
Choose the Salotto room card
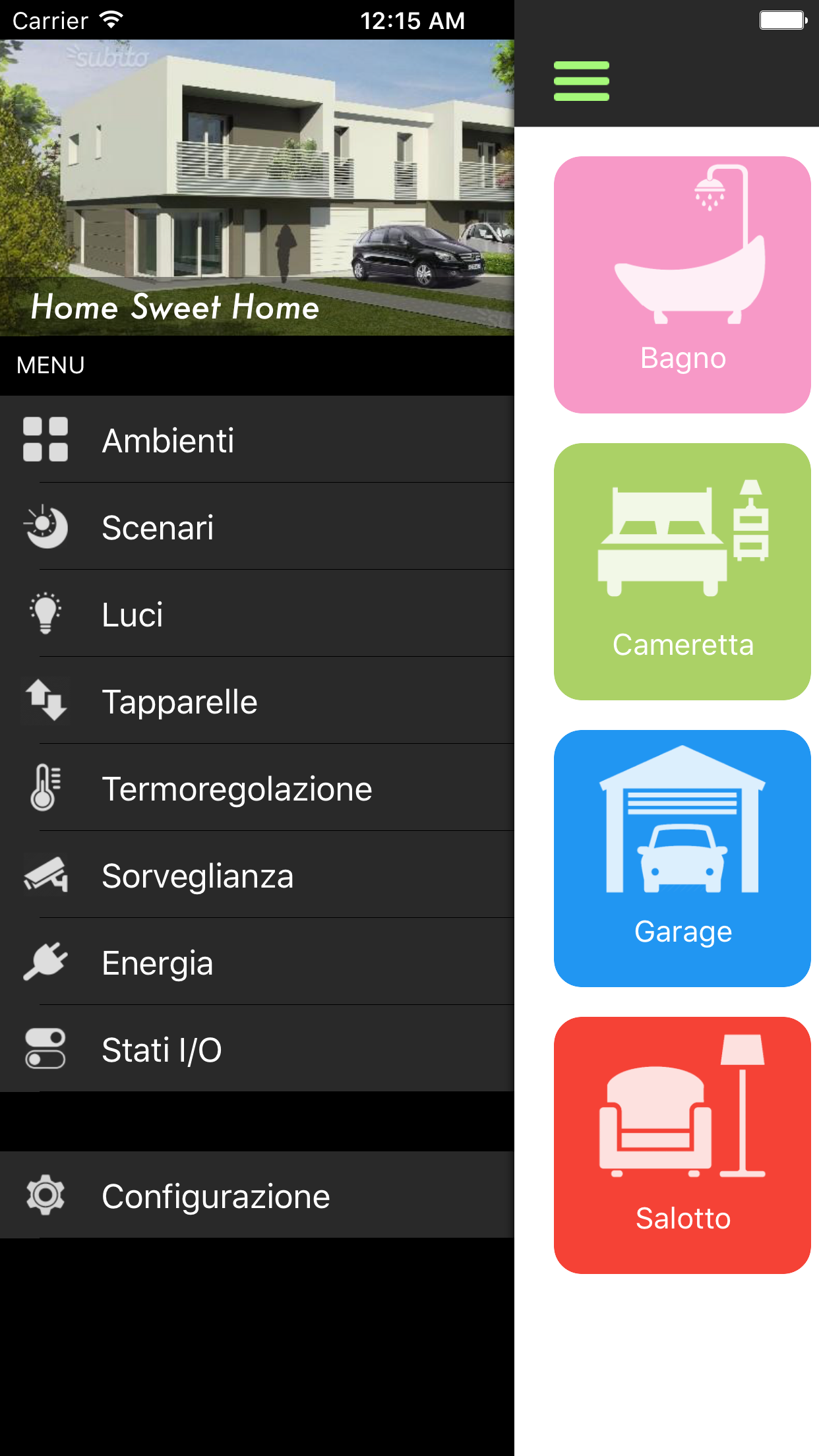click(x=682, y=1145)
